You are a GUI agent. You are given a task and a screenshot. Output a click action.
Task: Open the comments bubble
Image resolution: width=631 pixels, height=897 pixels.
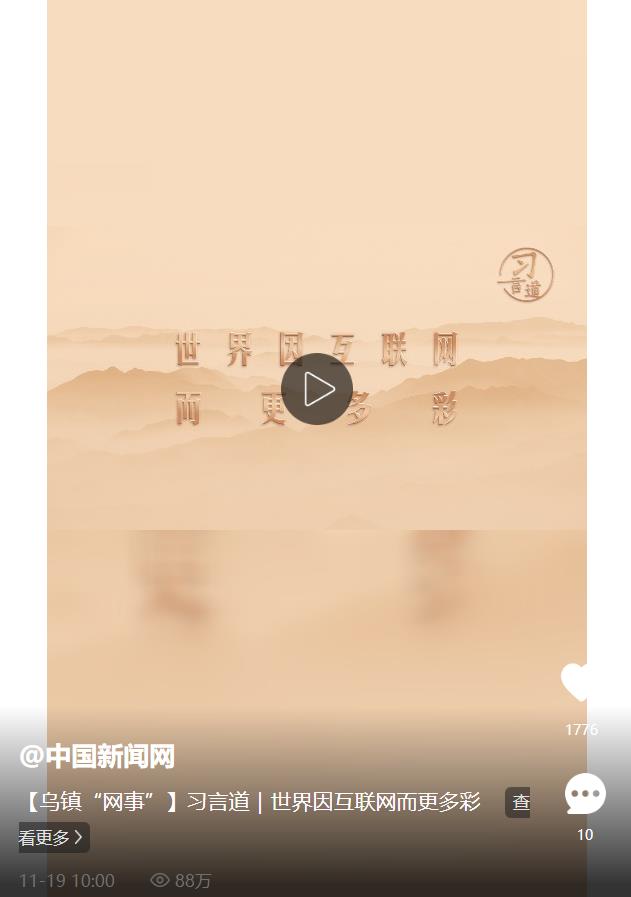point(585,794)
